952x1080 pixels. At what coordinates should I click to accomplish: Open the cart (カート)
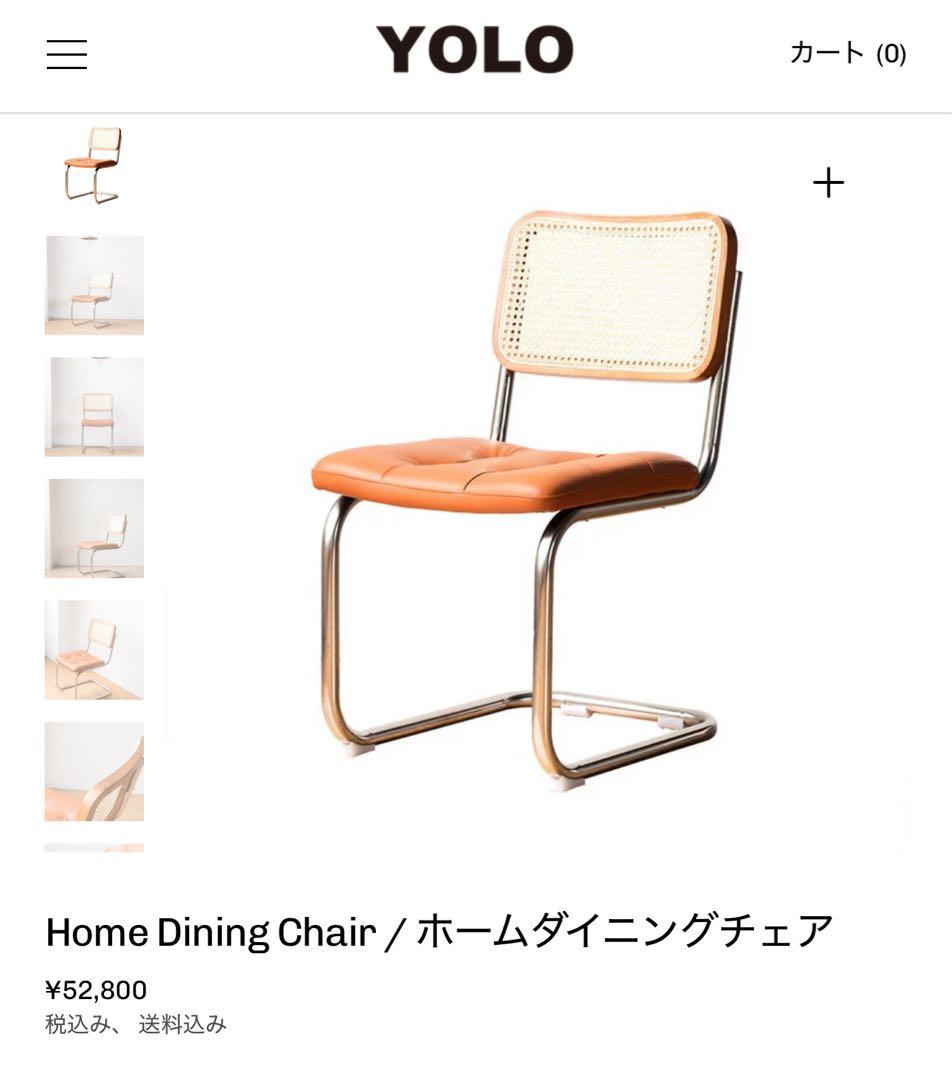847,53
